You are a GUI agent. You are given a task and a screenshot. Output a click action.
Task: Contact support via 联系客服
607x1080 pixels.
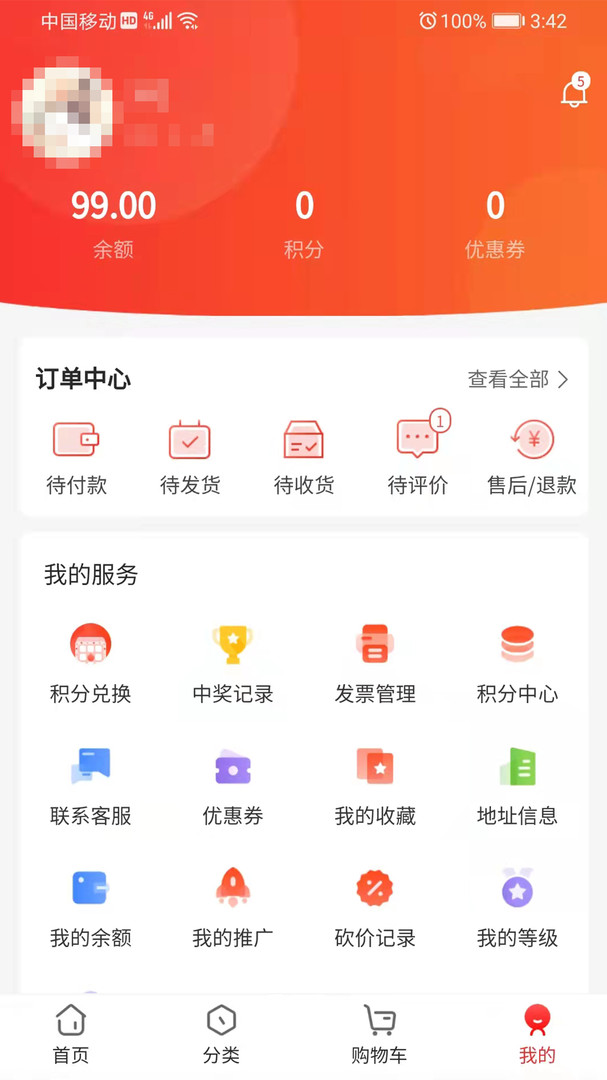91,787
